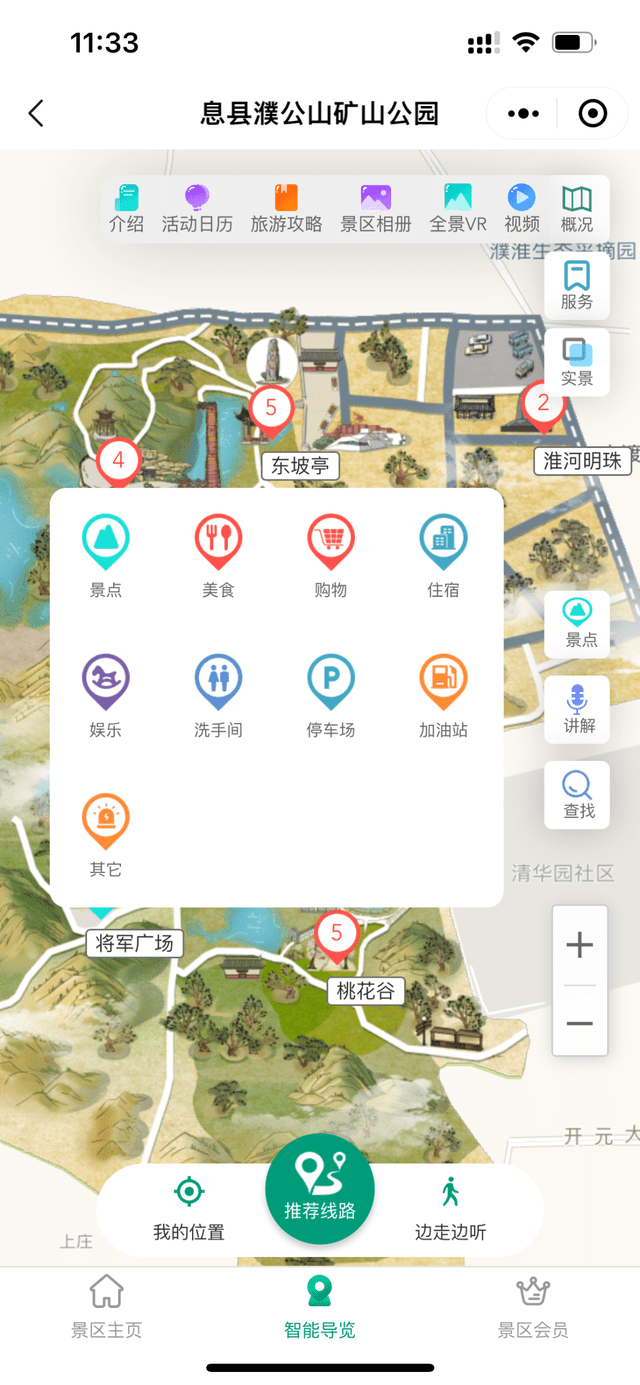Close the mini program with the circle icon
The image size is (640, 1385).
[x=593, y=114]
